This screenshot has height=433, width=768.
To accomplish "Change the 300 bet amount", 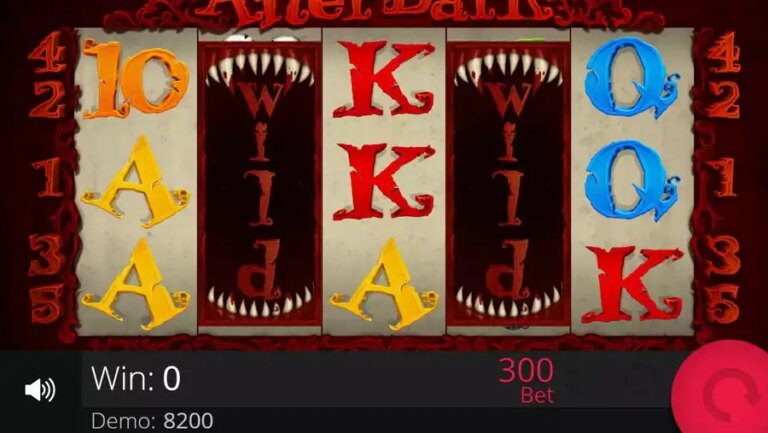I will click(527, 379).
